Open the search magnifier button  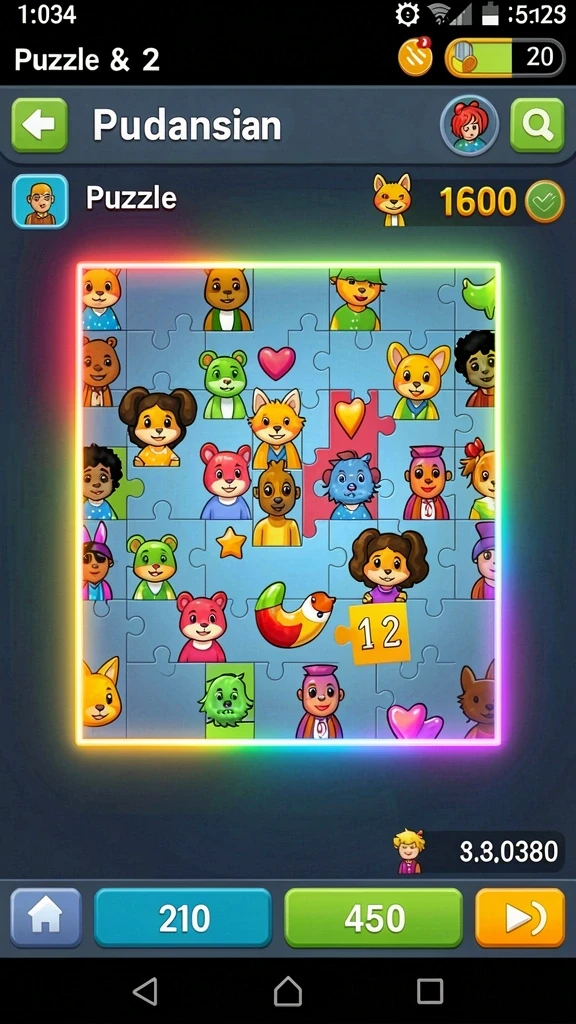tap(537, 125)
